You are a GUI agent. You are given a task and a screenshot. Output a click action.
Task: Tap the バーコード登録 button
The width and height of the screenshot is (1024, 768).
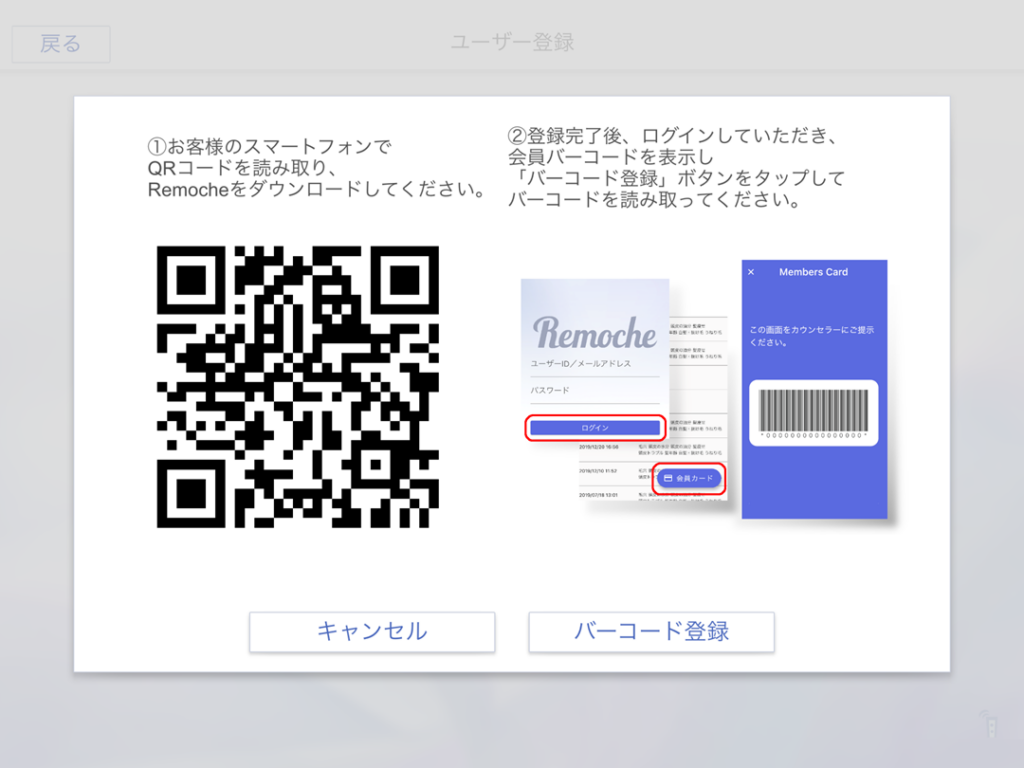tap(651, 632)
